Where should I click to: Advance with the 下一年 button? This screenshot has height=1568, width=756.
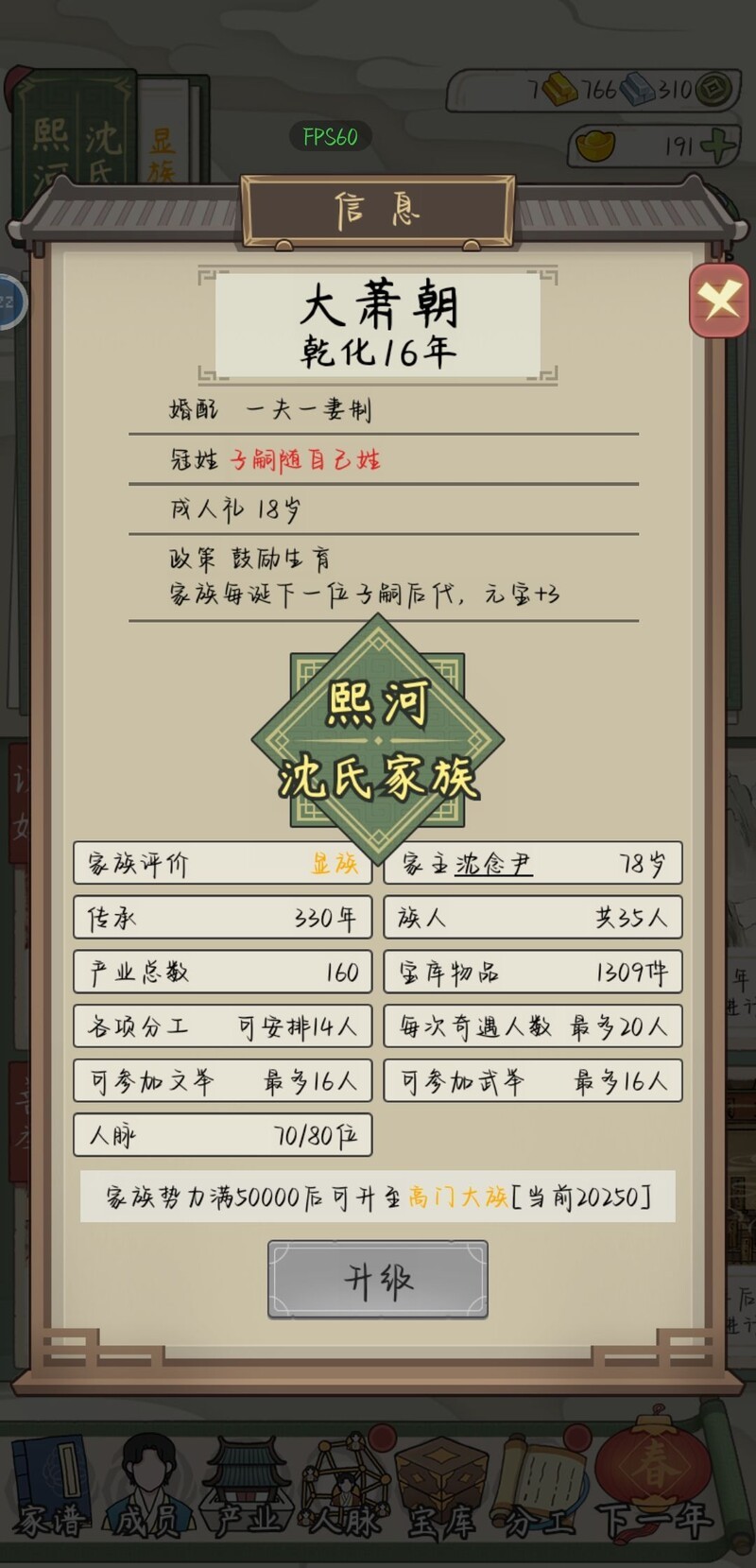pyautogui.click(x=654, y=1489)
